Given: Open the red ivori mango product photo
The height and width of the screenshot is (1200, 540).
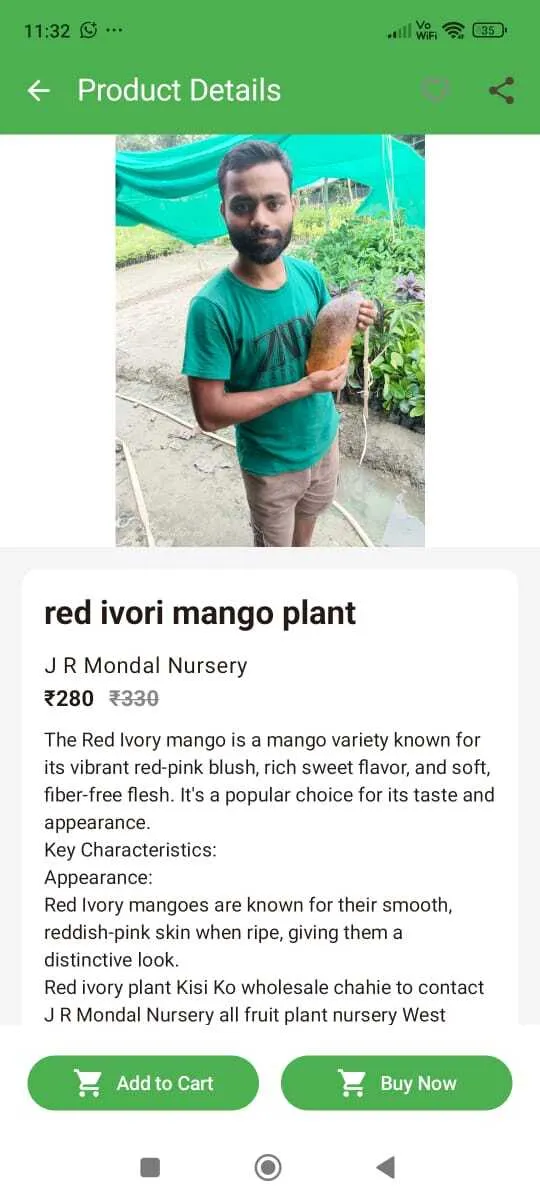Looking at the screenshot, I should pyautogui.click(x=270, y=341).
